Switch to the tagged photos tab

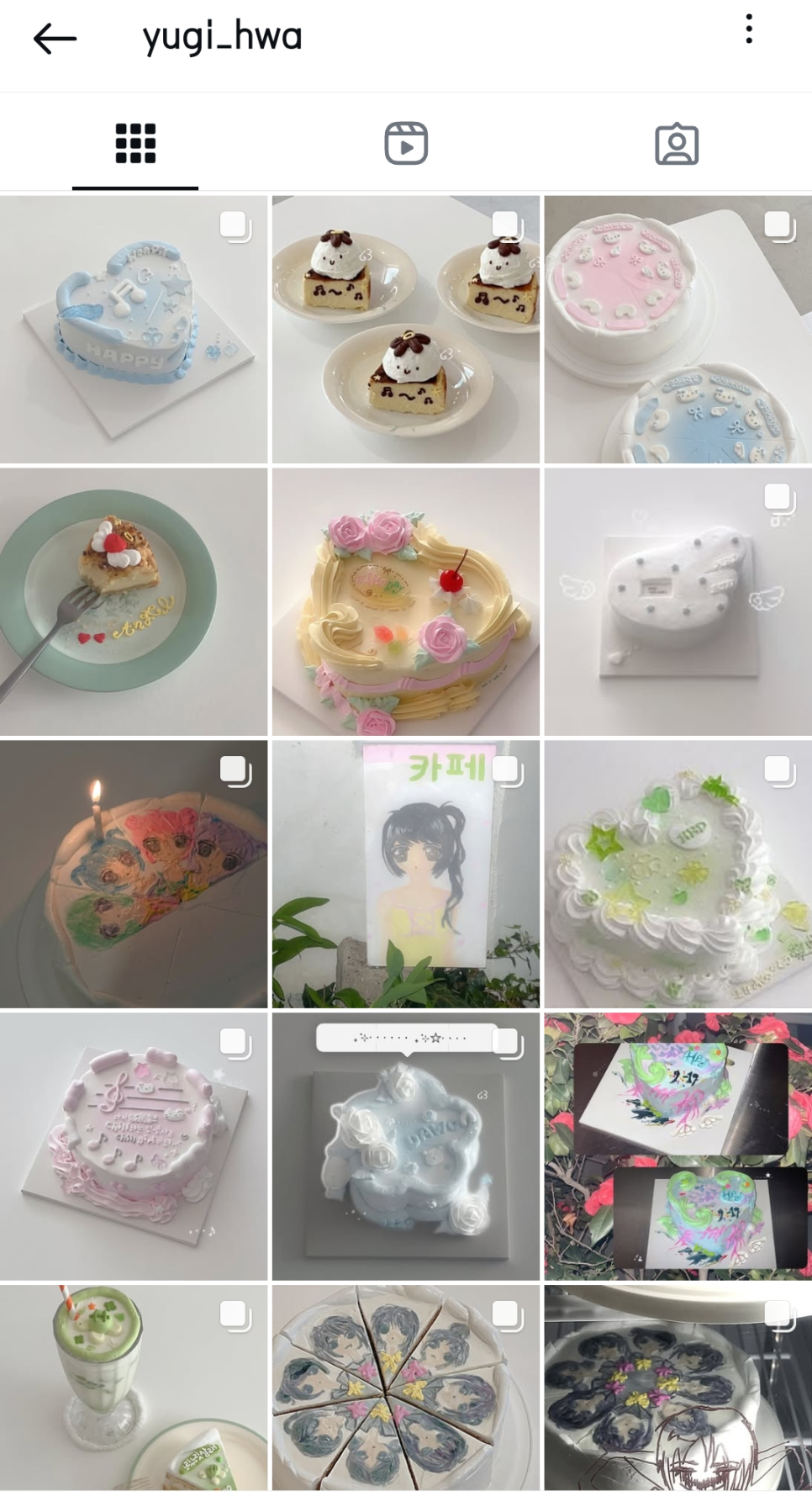[677, 144]
